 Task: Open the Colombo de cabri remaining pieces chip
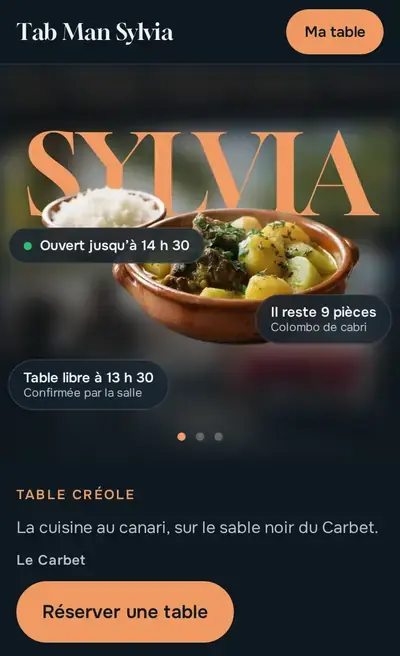[323, 319]
